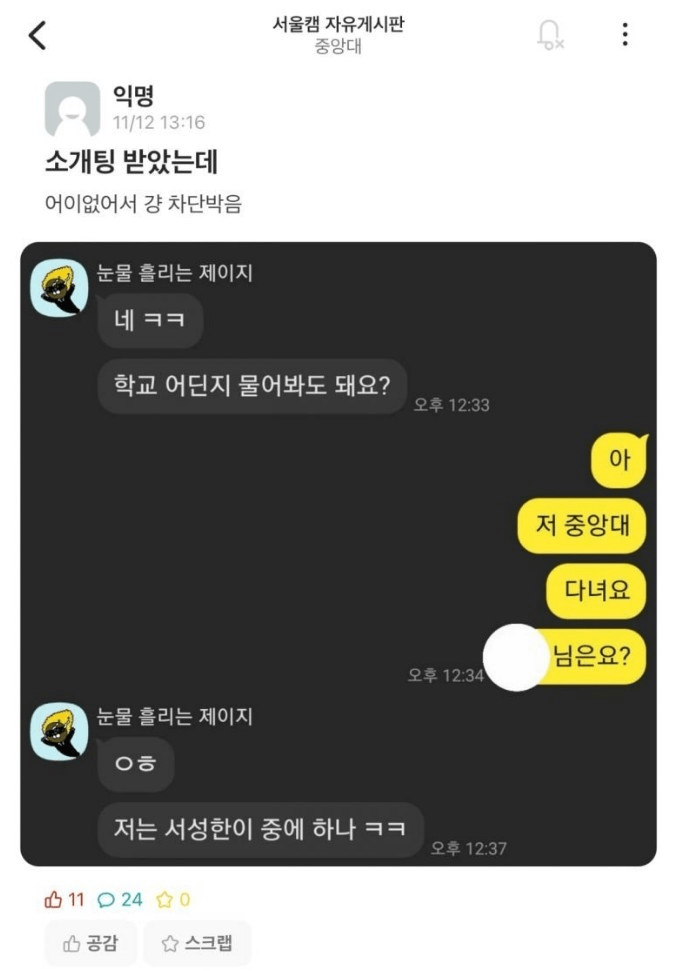Tap the 공감 like button
The width and height of the screenshot is (676, 971).
pos(90,943)
